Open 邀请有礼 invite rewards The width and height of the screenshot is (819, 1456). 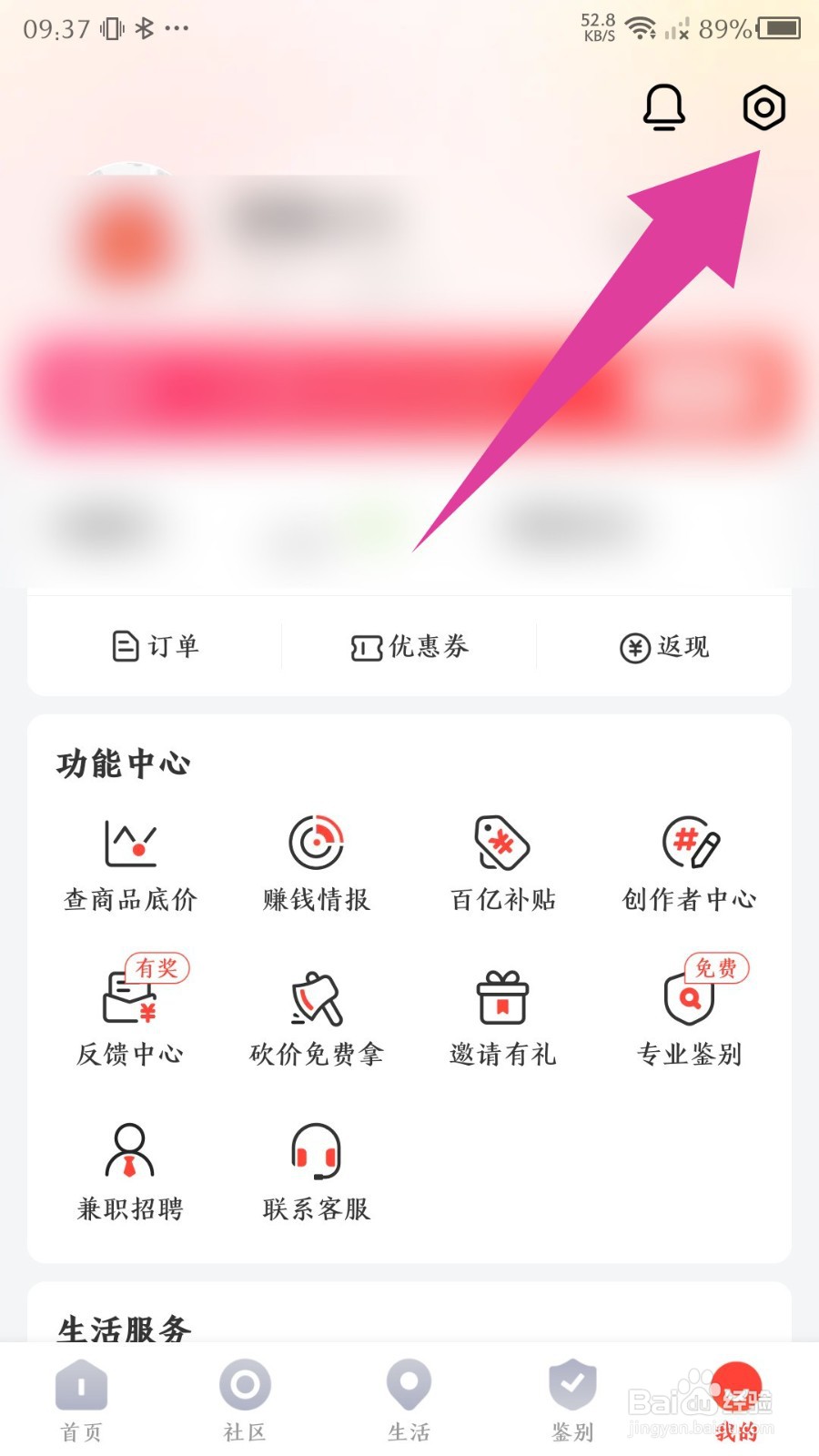tap(502, 1015)
